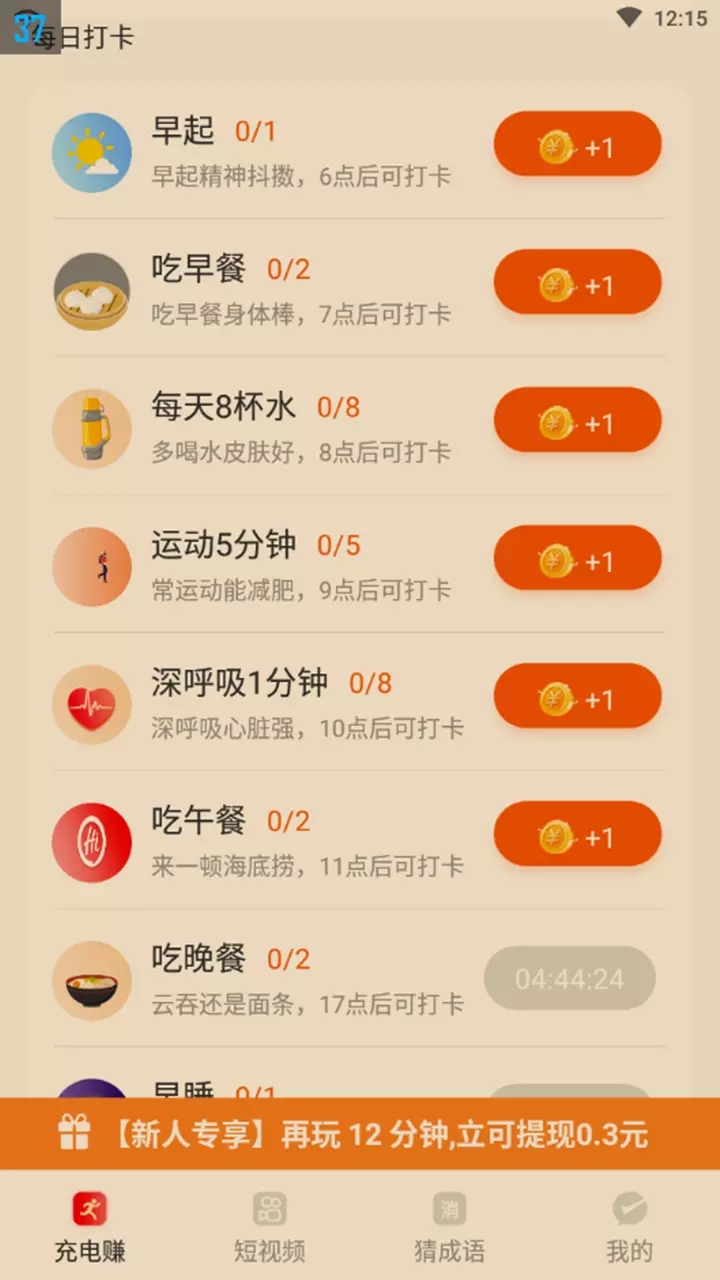Screen dimensions: 720x1280
Task: Click the noodle bowl icon for 吃晚餐
Action: 92,981
